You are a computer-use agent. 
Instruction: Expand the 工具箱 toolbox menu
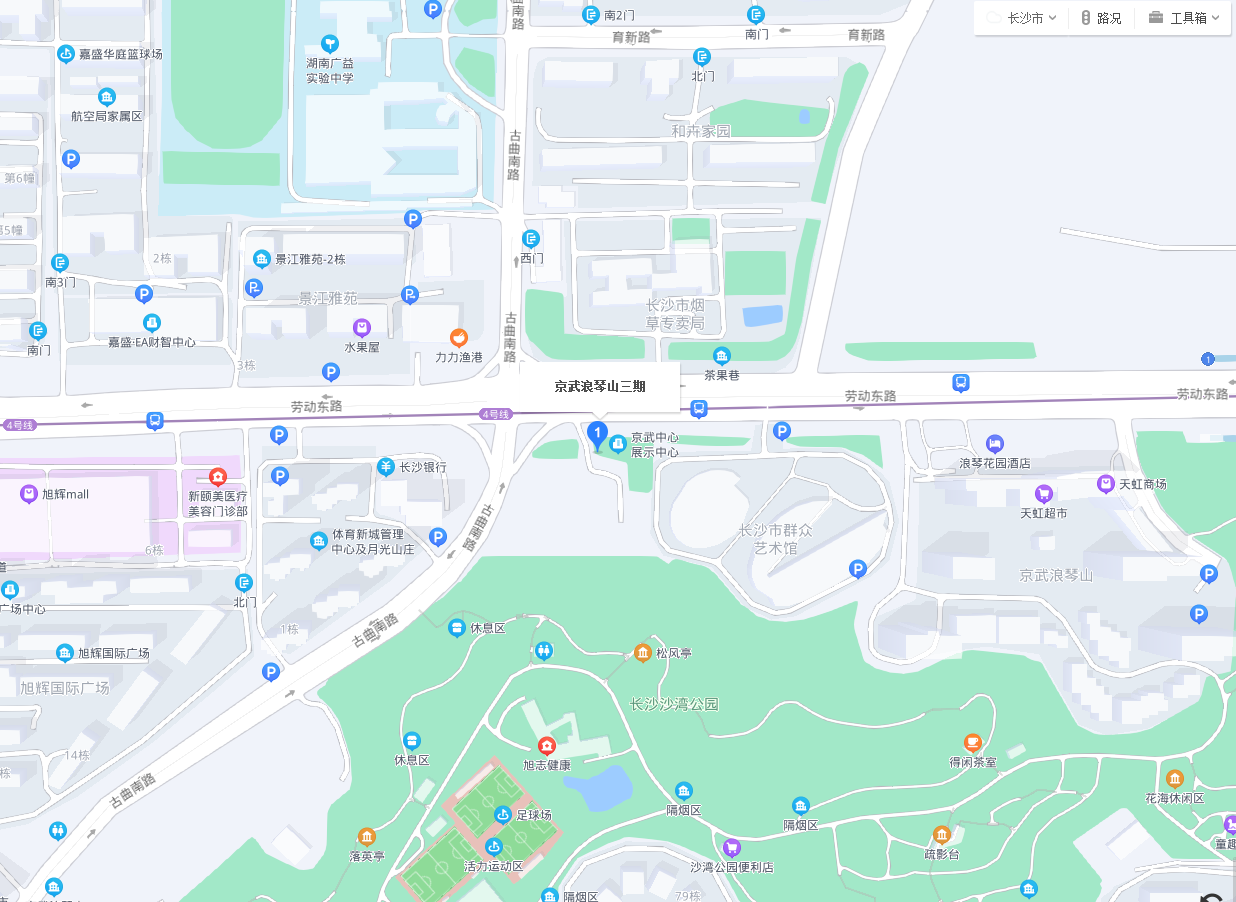1185,18
